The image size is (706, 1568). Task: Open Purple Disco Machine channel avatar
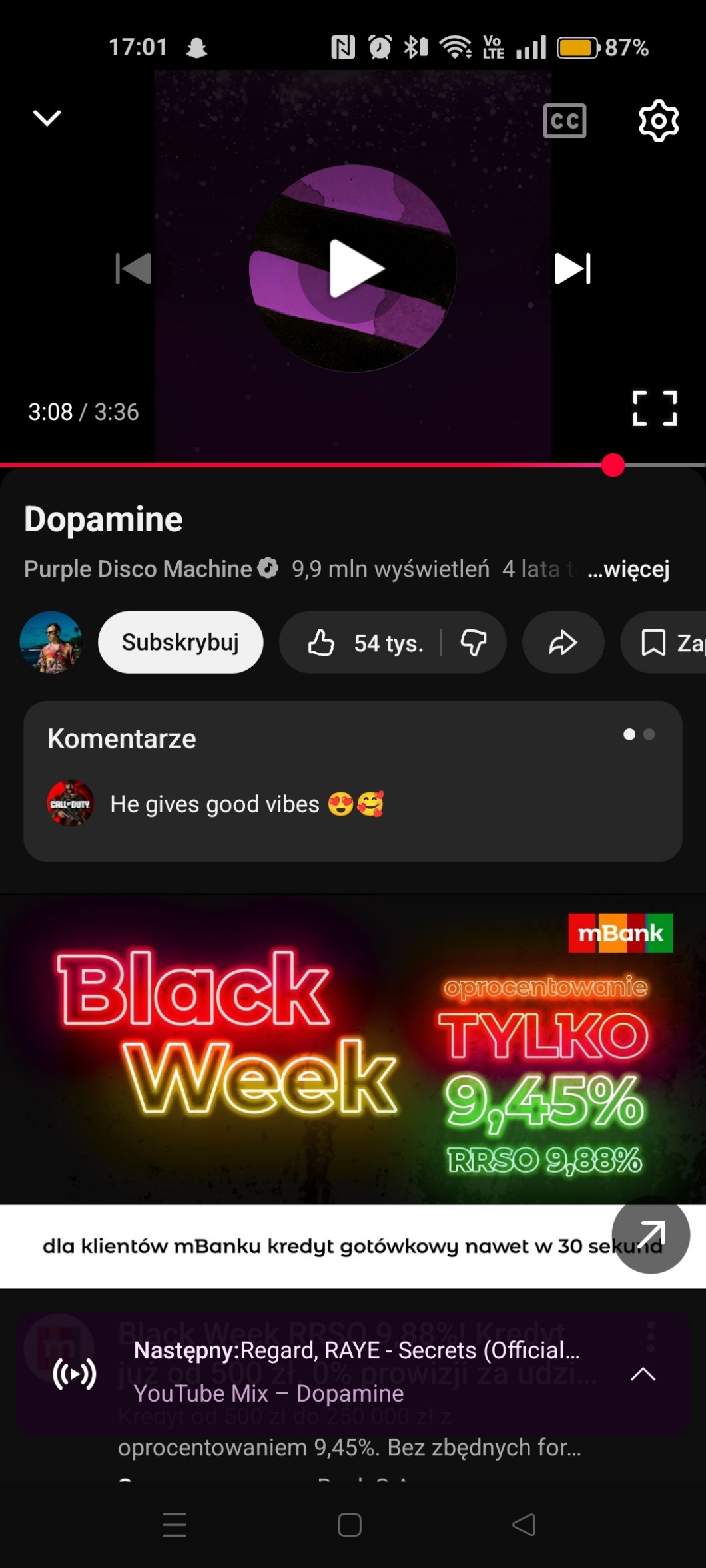(x=51, y=643)
